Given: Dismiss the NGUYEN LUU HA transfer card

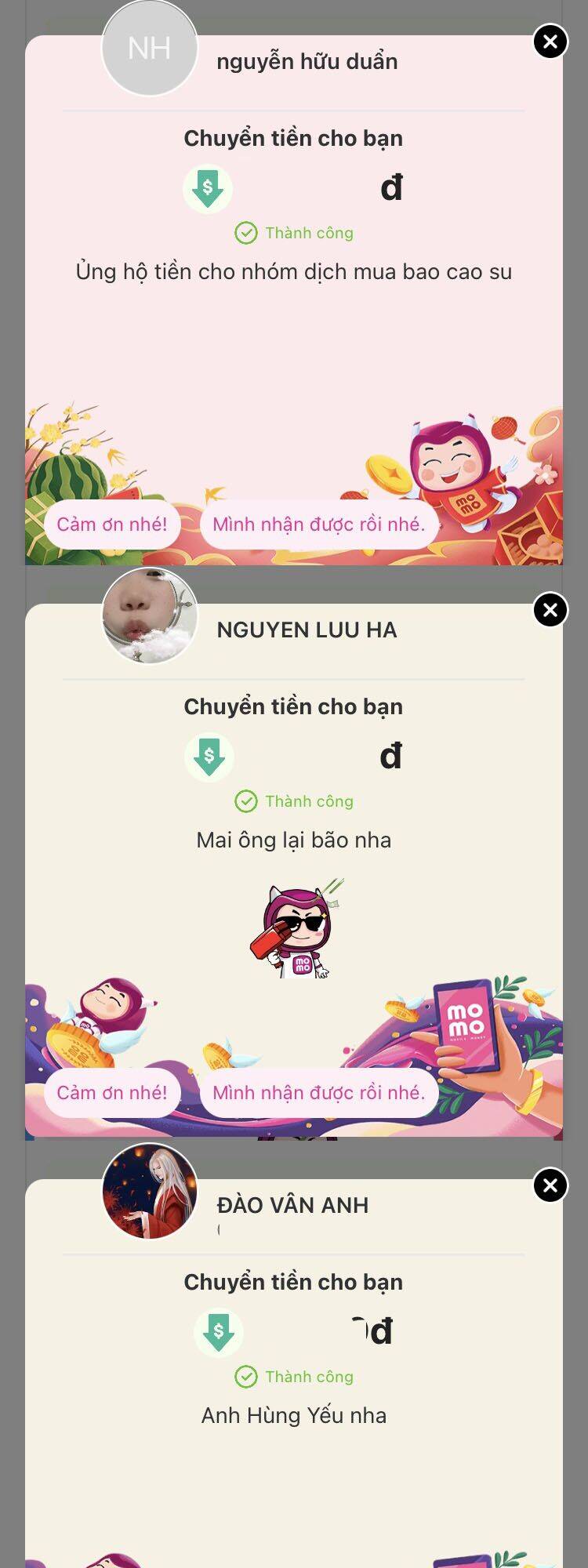Looking at the screenshot, I should (551, 611).
